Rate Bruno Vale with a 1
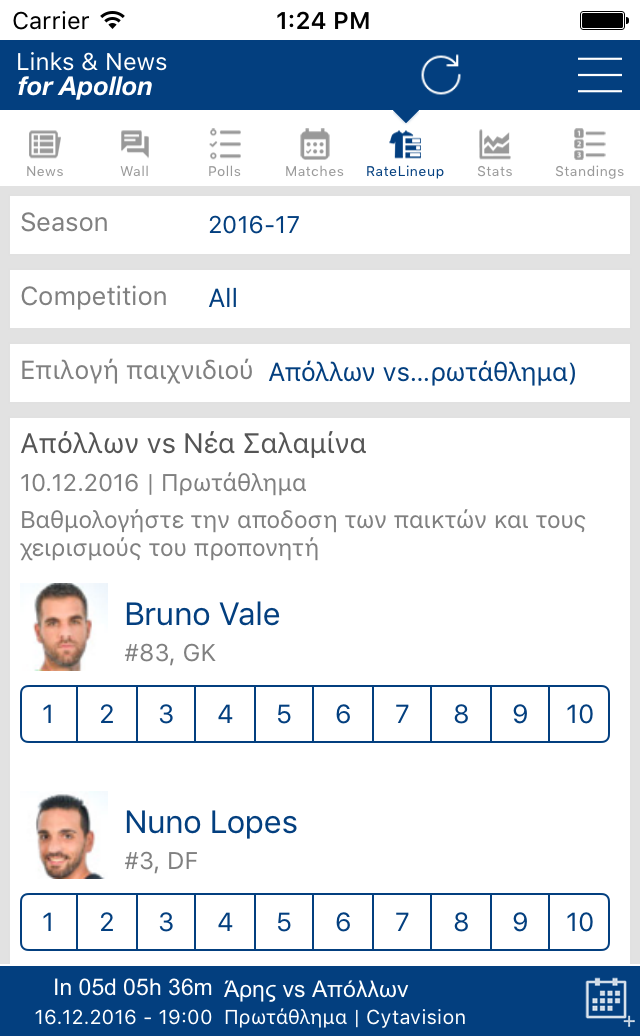This screenshot has width=640, height=1036. (x=49, y=714)
